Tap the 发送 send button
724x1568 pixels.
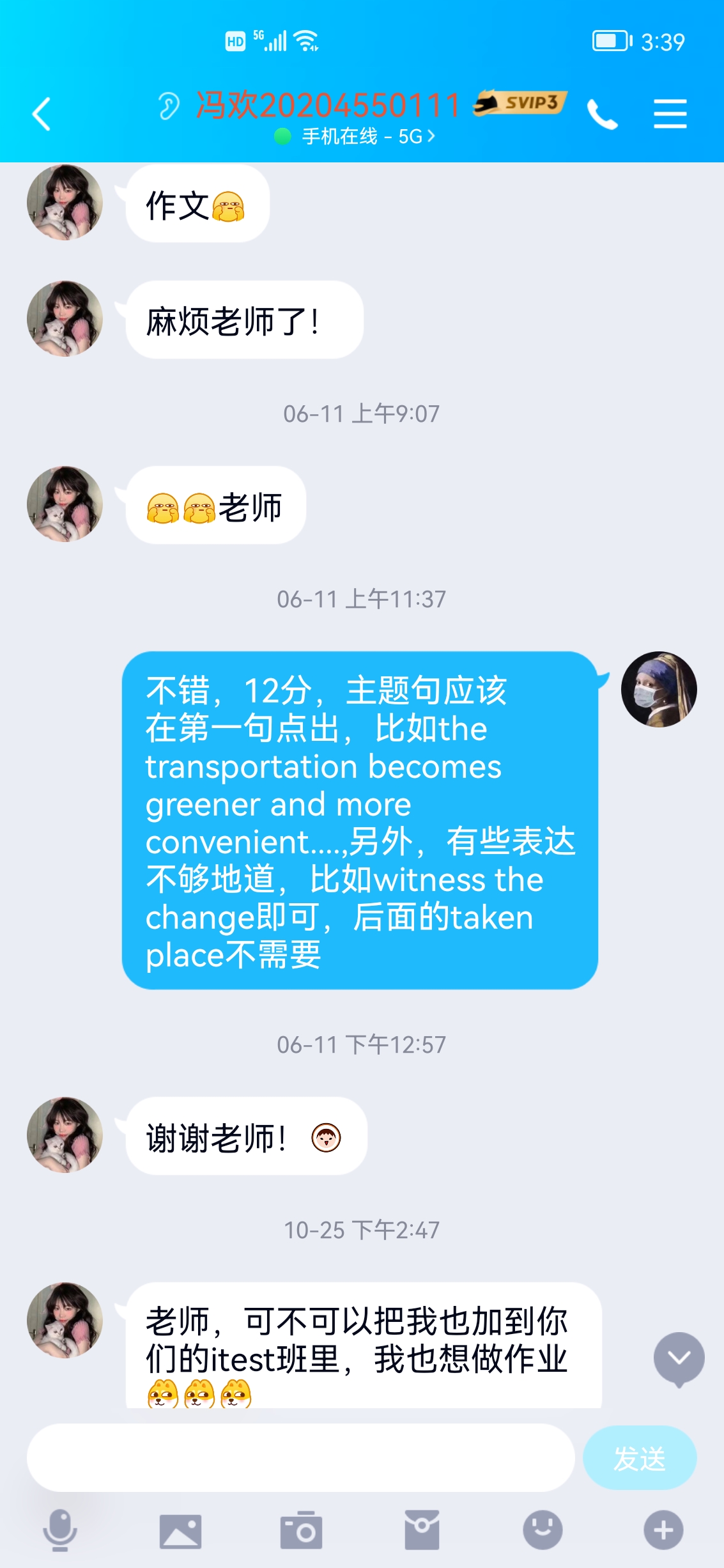(x=639, y=1458)
